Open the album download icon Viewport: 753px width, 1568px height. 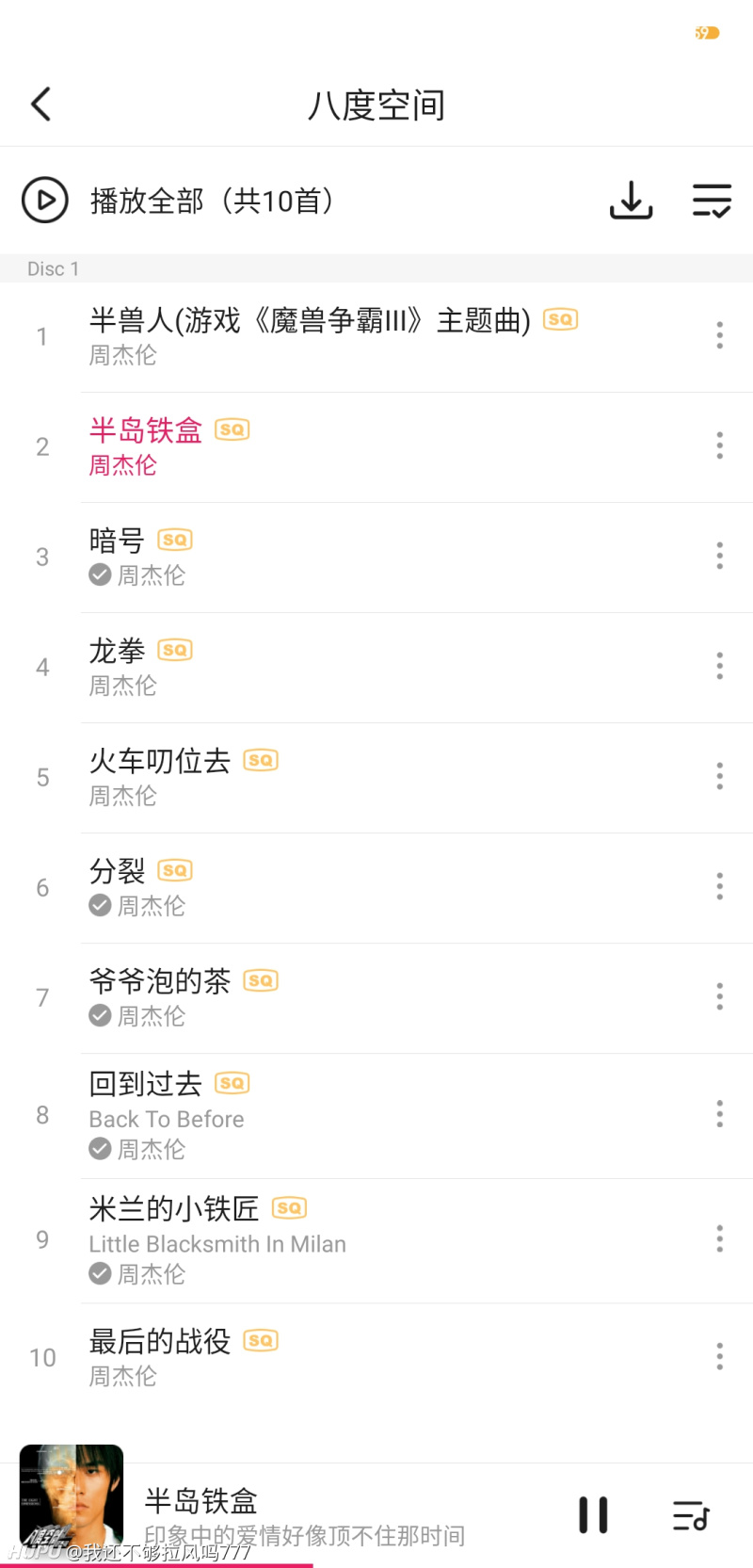pos(631,200)
